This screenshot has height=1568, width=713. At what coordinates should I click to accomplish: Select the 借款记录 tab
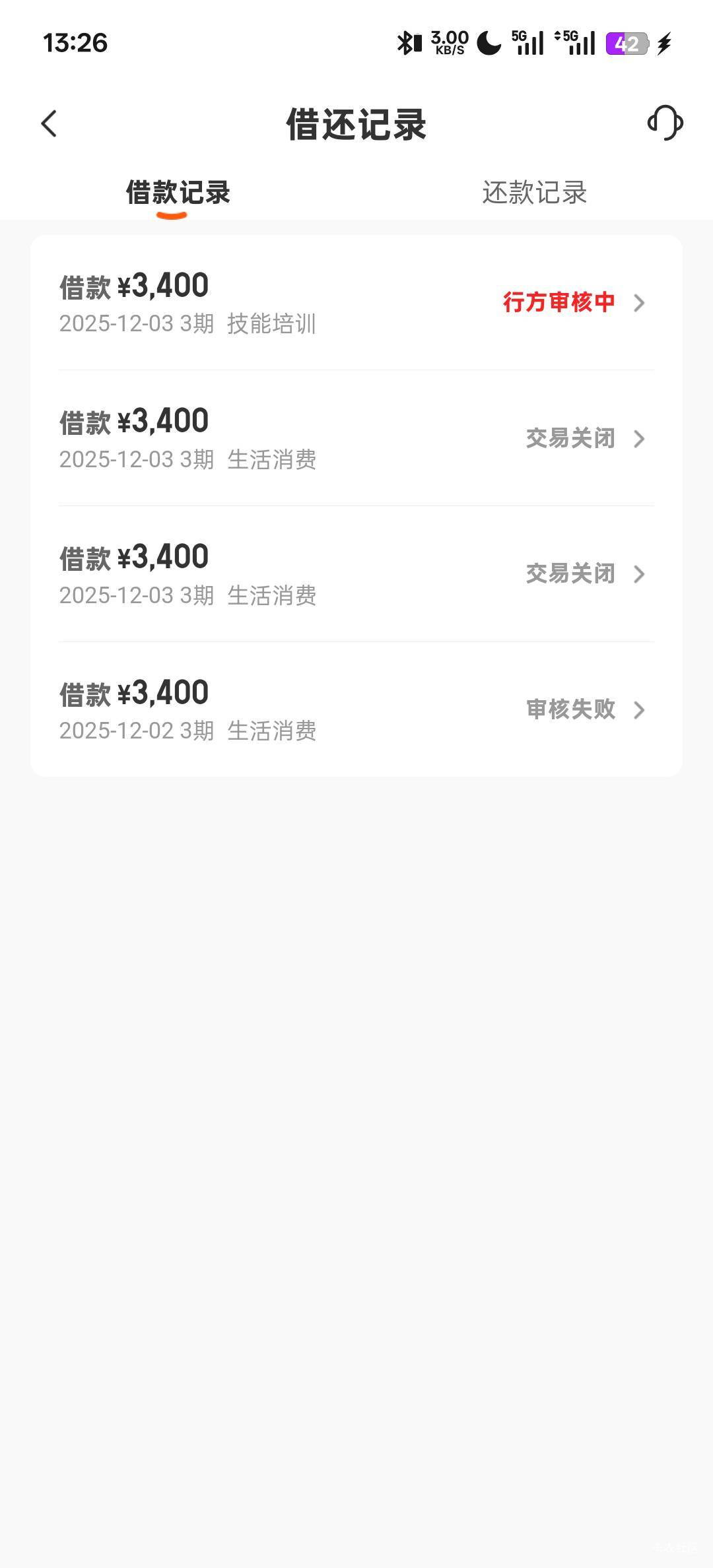click(178, 193)
